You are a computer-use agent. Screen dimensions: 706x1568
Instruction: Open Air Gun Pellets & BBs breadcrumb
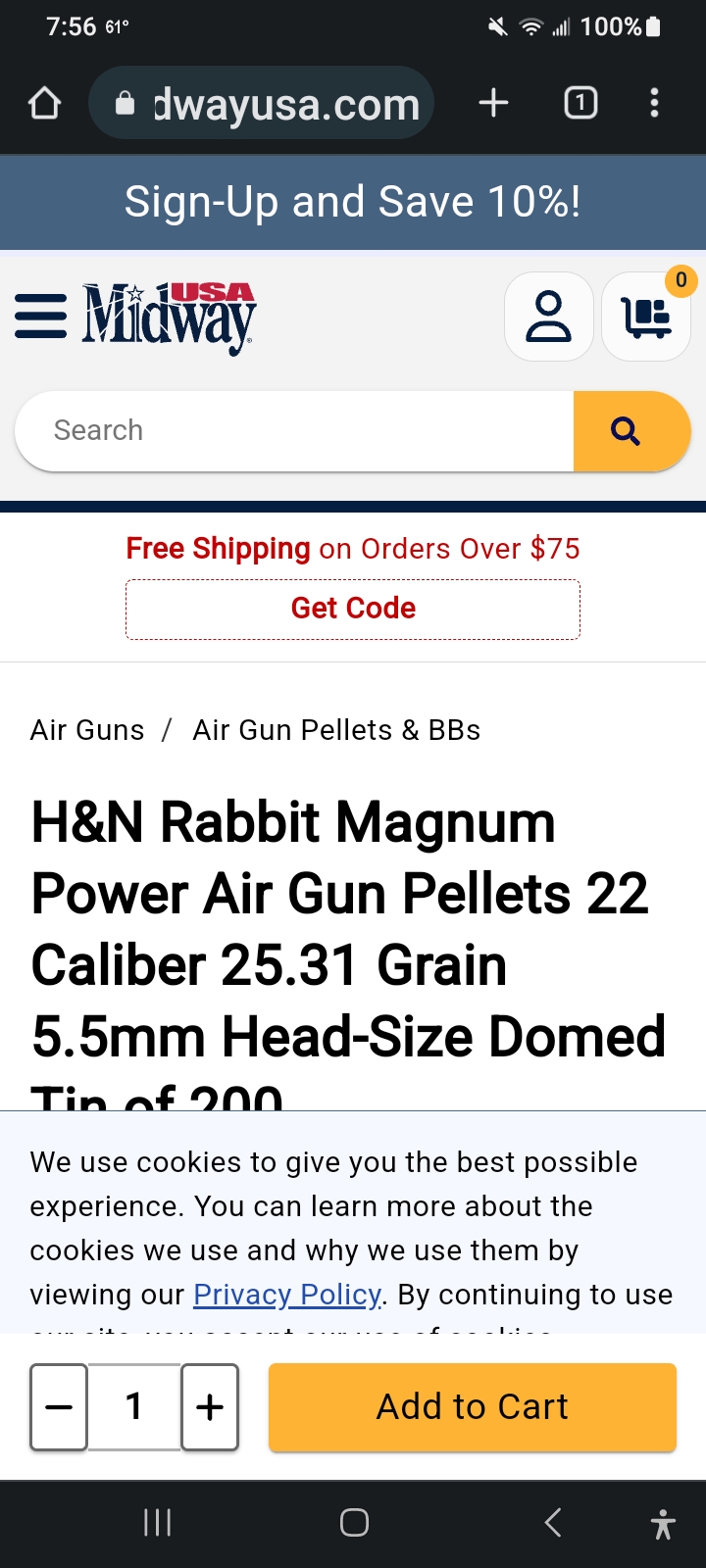336,730
